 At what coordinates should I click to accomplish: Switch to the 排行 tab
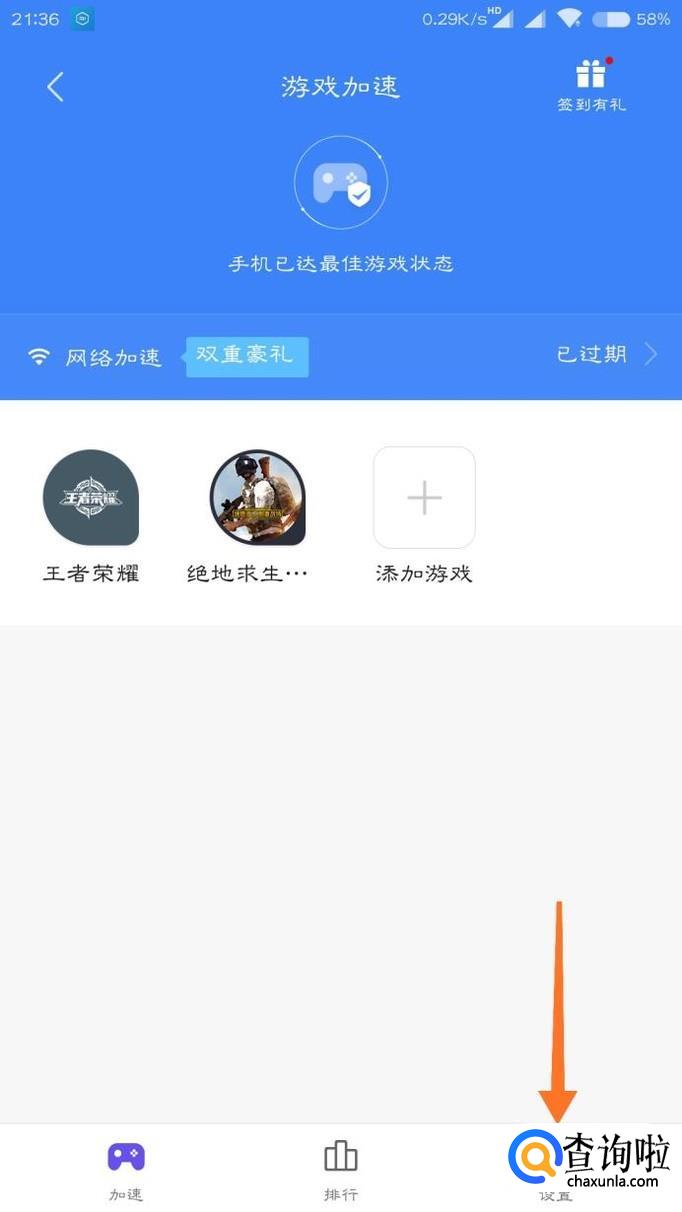click(x=341, y=1170)
